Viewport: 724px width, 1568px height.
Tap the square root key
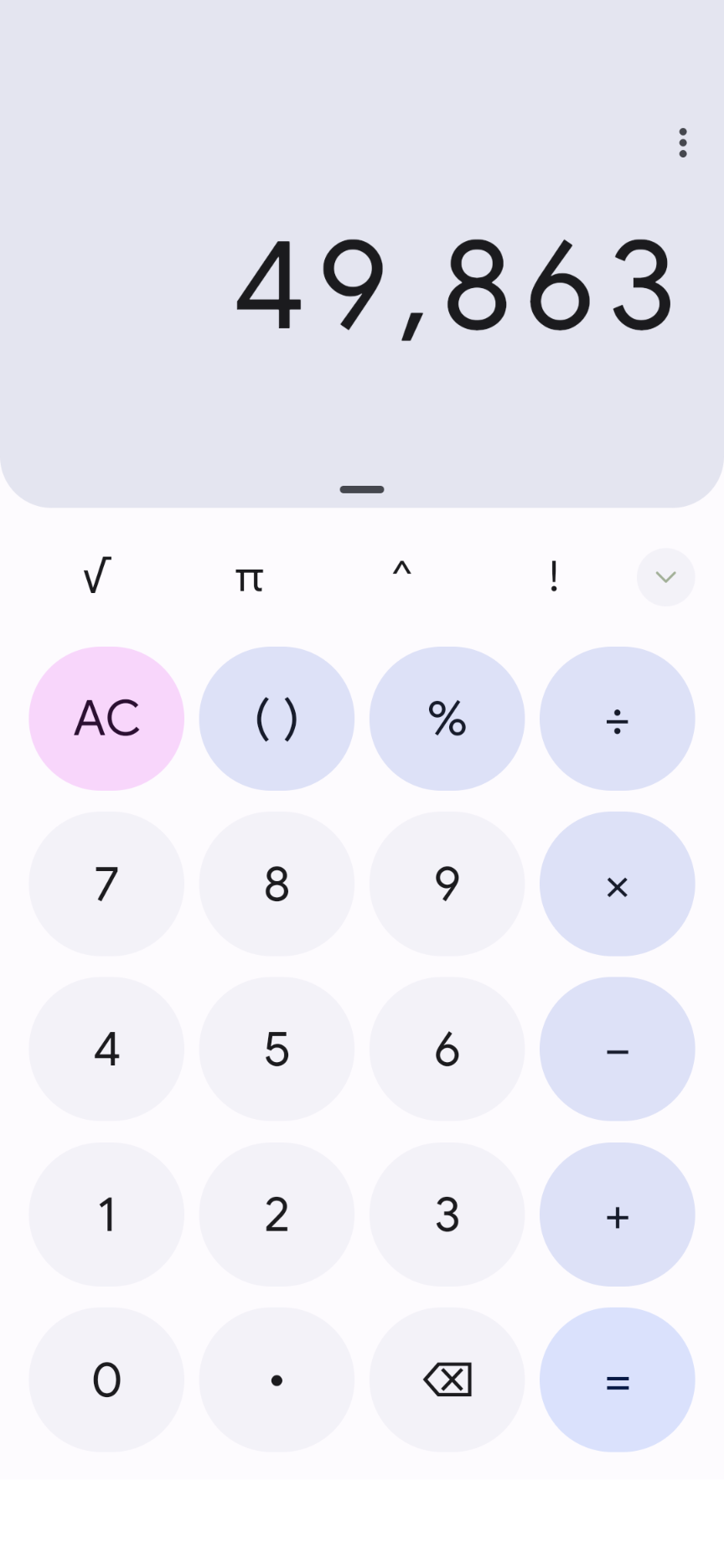[97, 577]
